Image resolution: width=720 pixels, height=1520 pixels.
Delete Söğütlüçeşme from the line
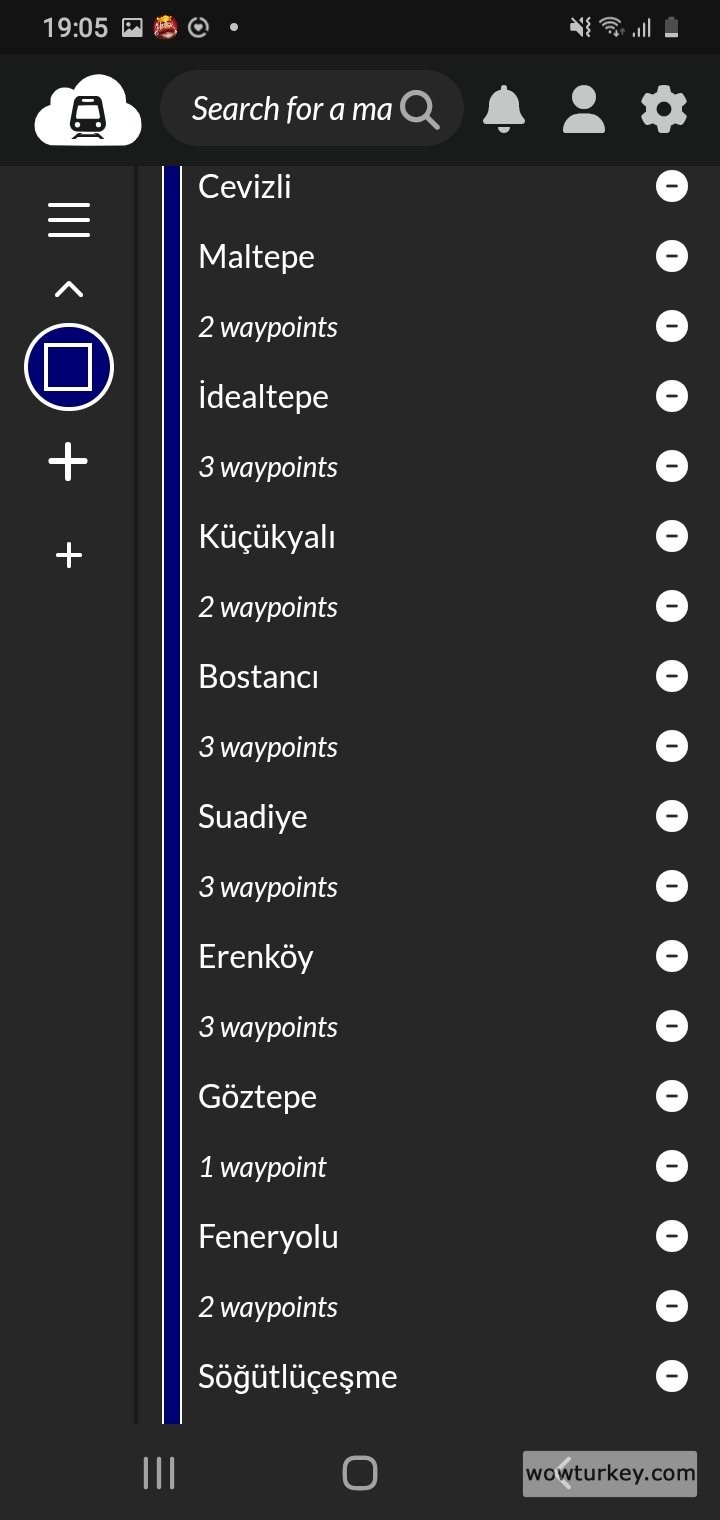(672, 1376)
